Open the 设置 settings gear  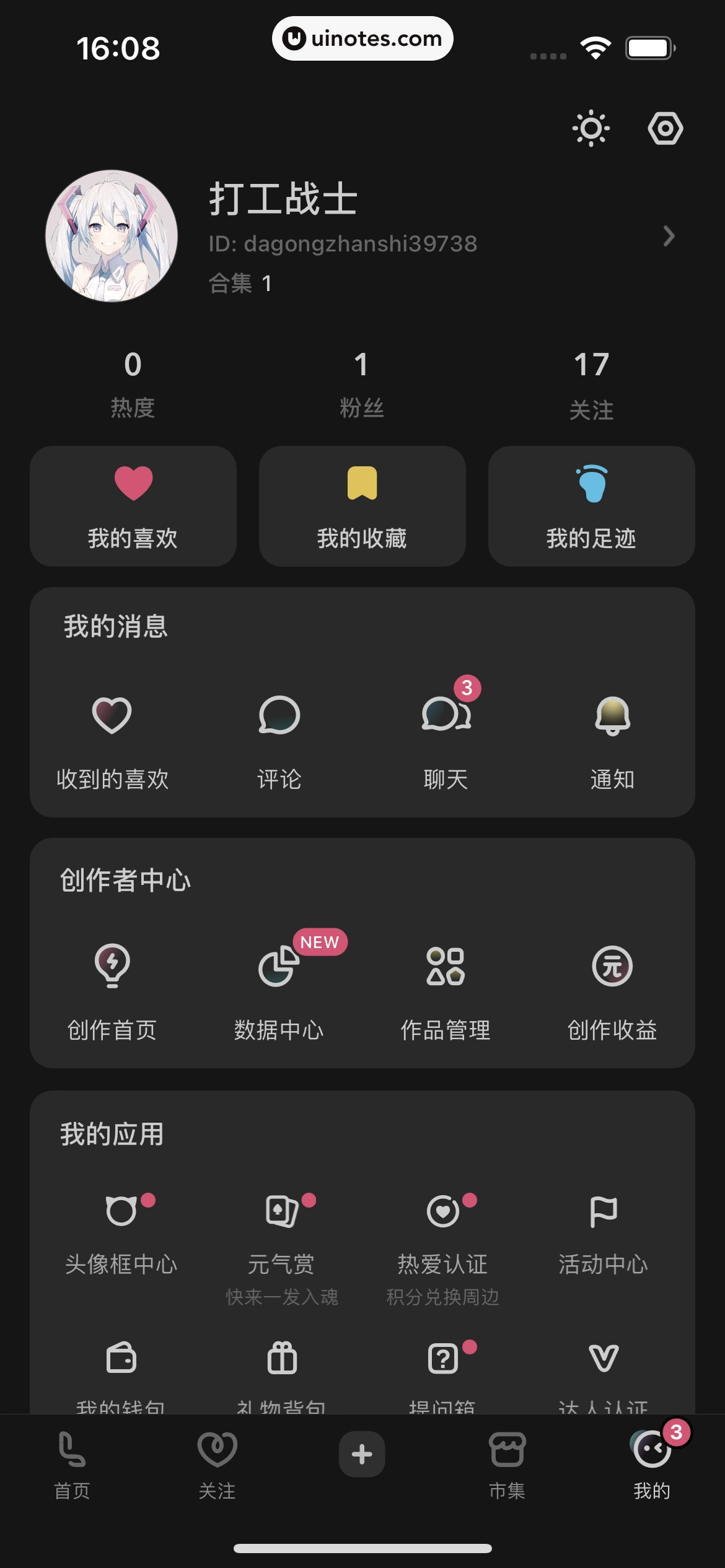666,129
